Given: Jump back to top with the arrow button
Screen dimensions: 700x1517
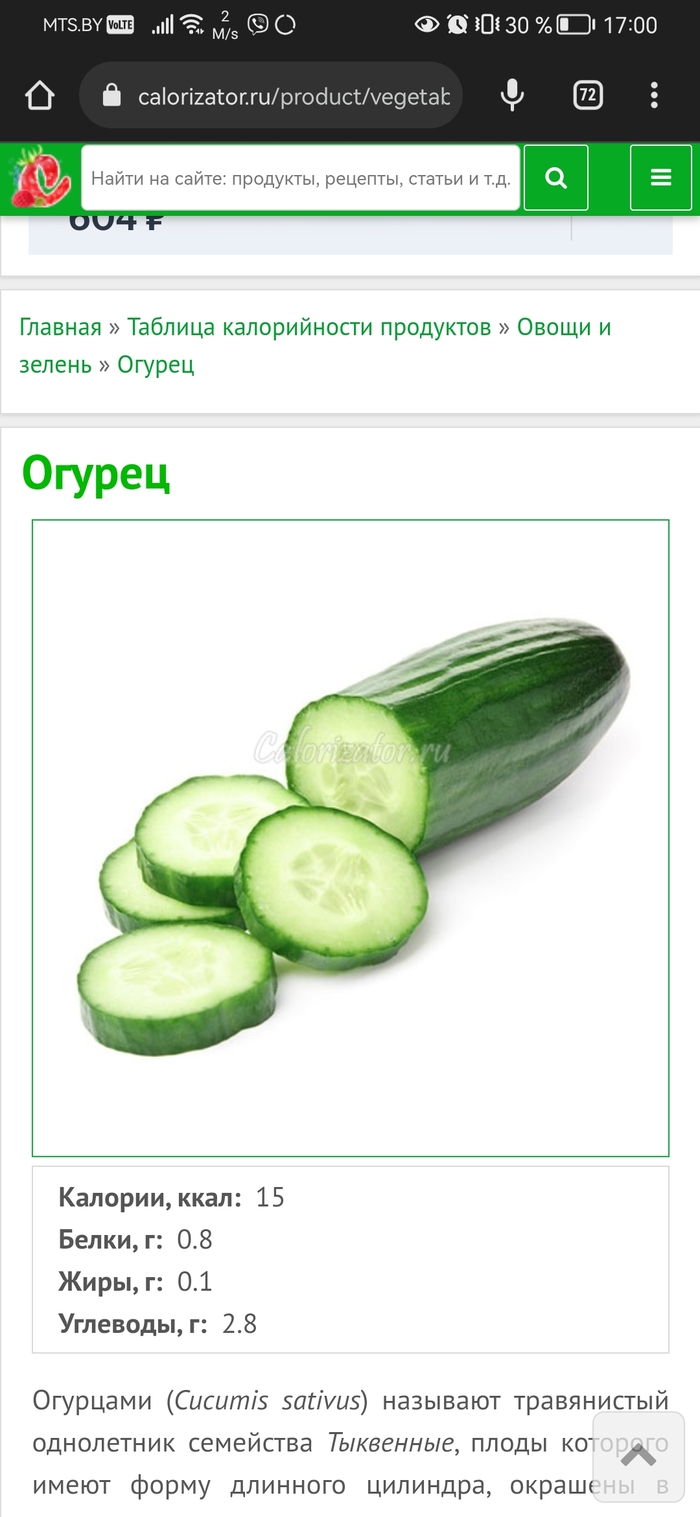Looking at the screenshot, I should point(638,1455).
